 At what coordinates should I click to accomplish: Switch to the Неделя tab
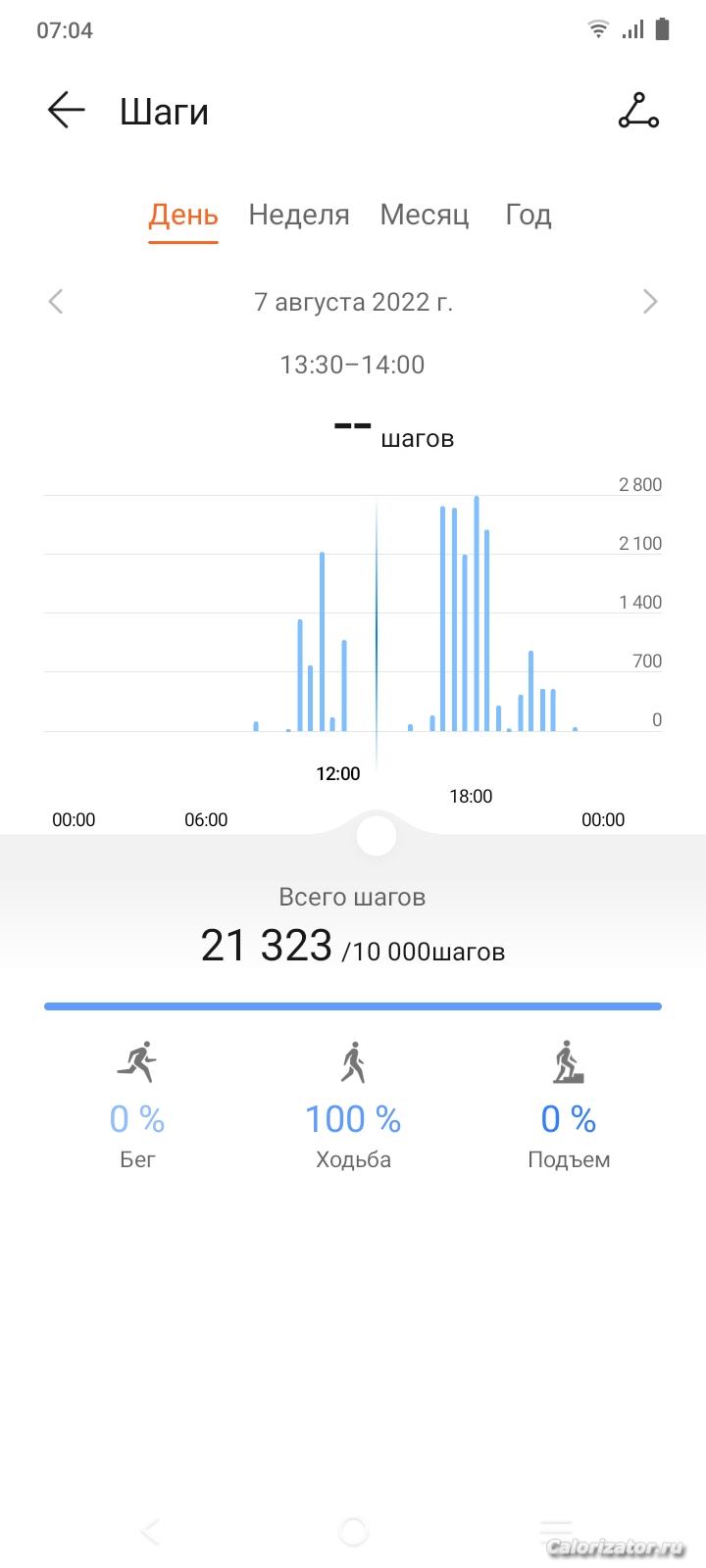[299, 215]
